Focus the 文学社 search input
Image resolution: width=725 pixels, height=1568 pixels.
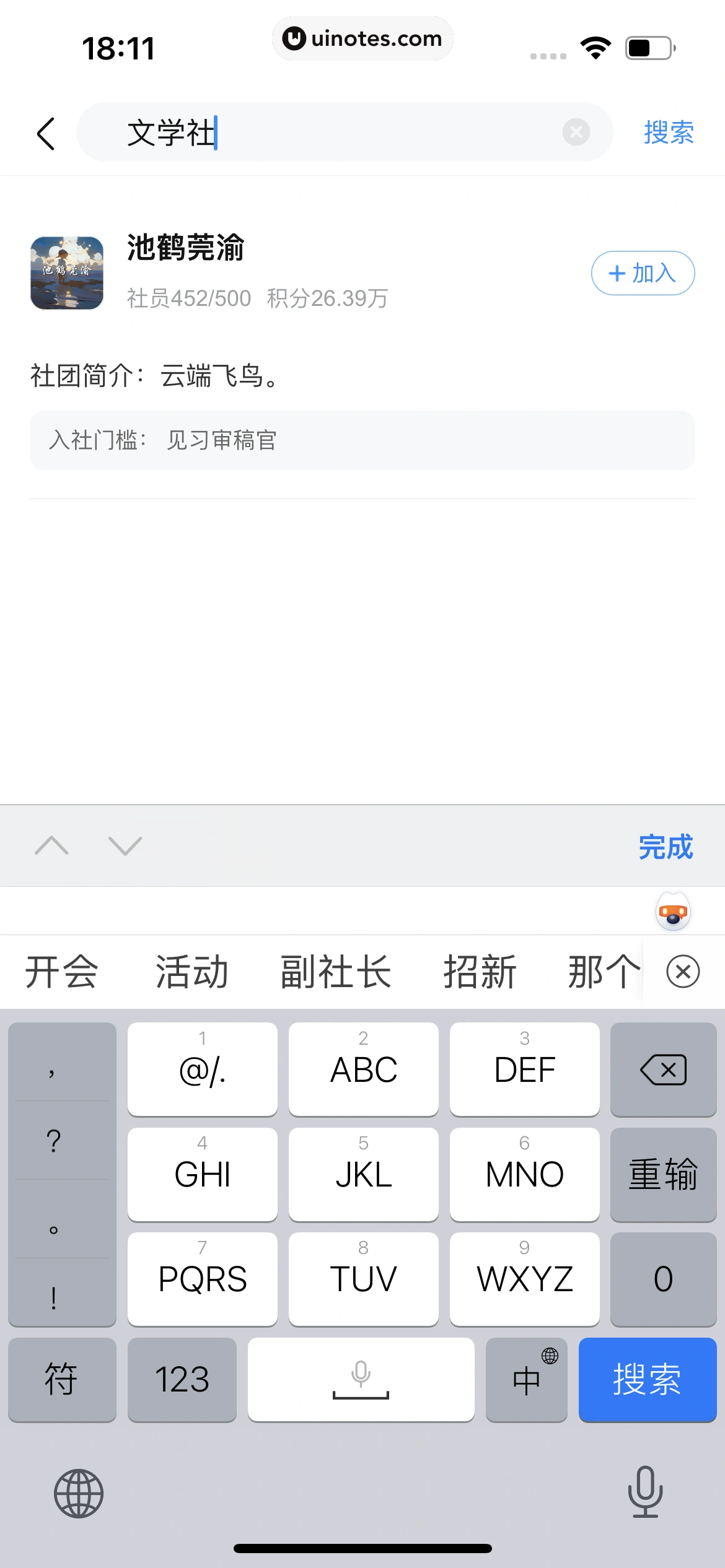(x=341, y=133)
